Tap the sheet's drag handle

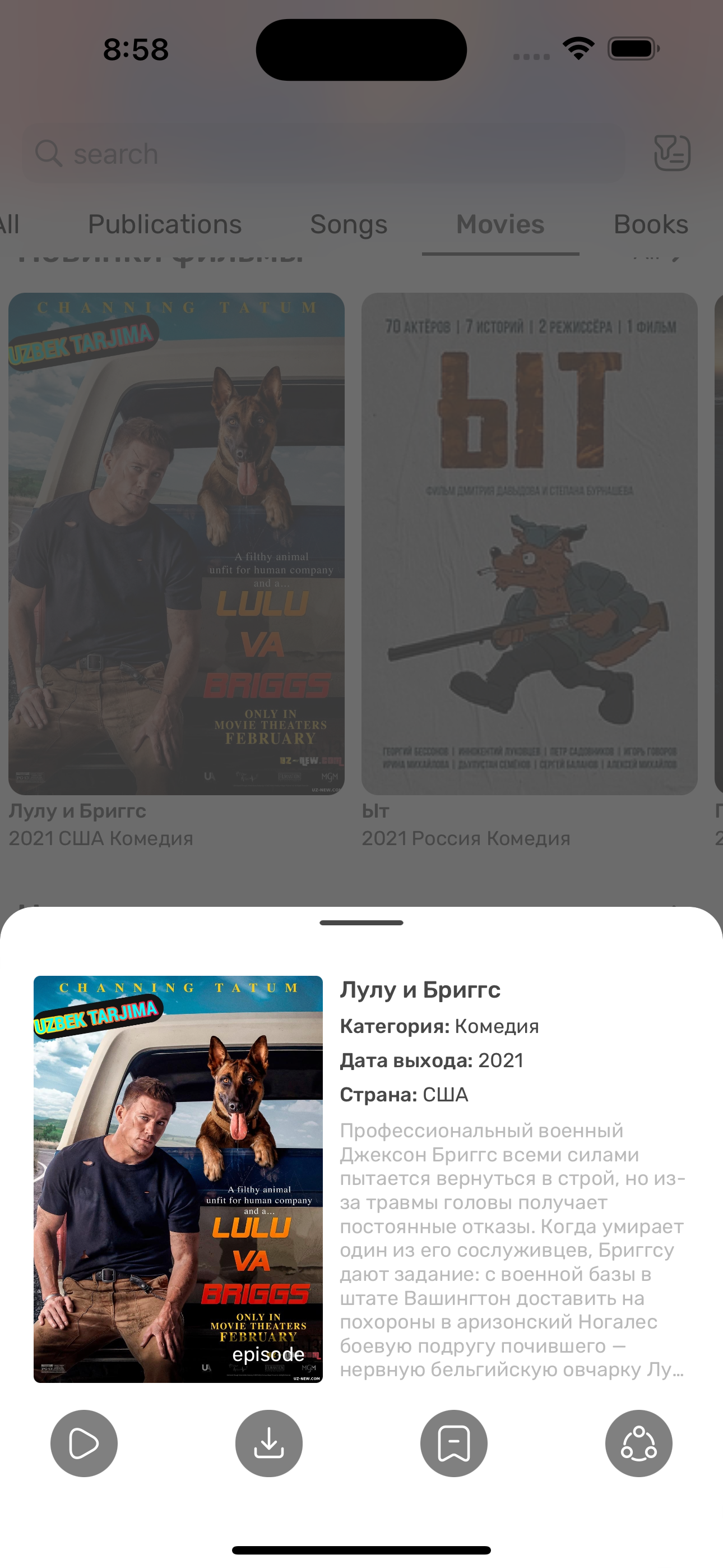pyautogui.click(x=361, y=923)
